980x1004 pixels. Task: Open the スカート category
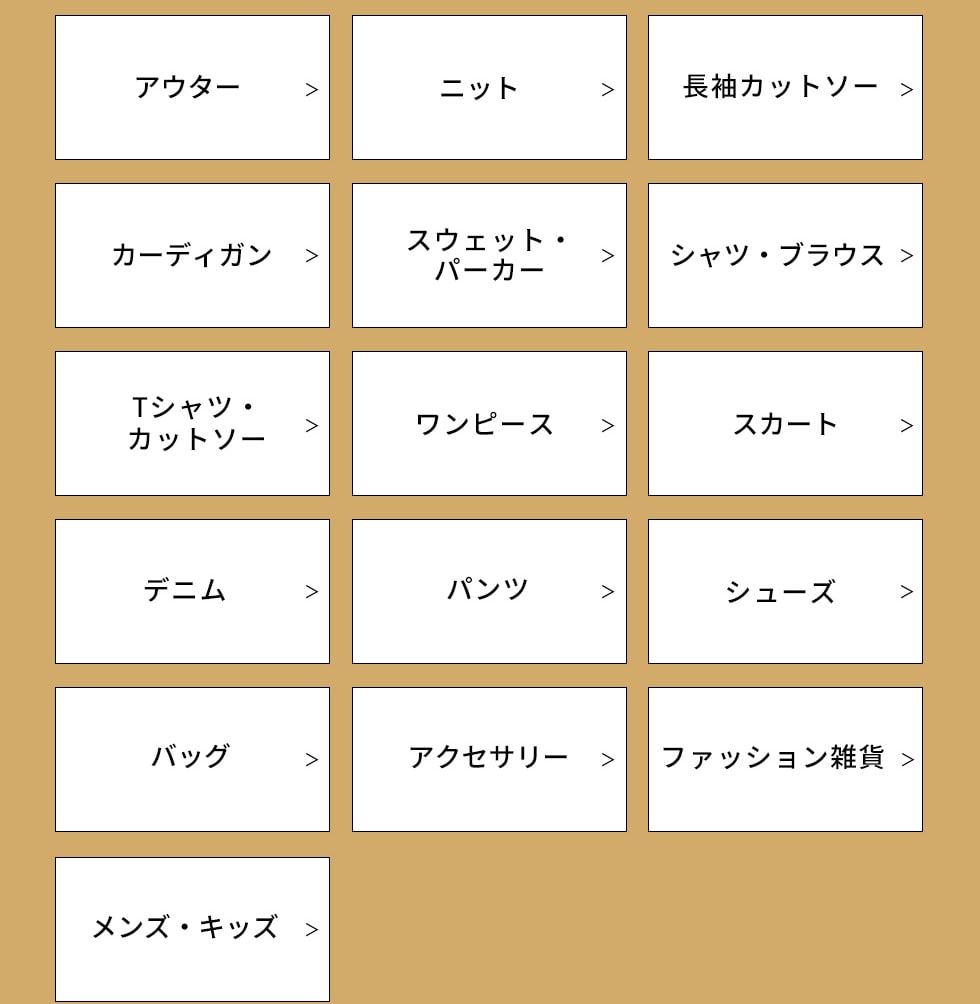point(785,424)
